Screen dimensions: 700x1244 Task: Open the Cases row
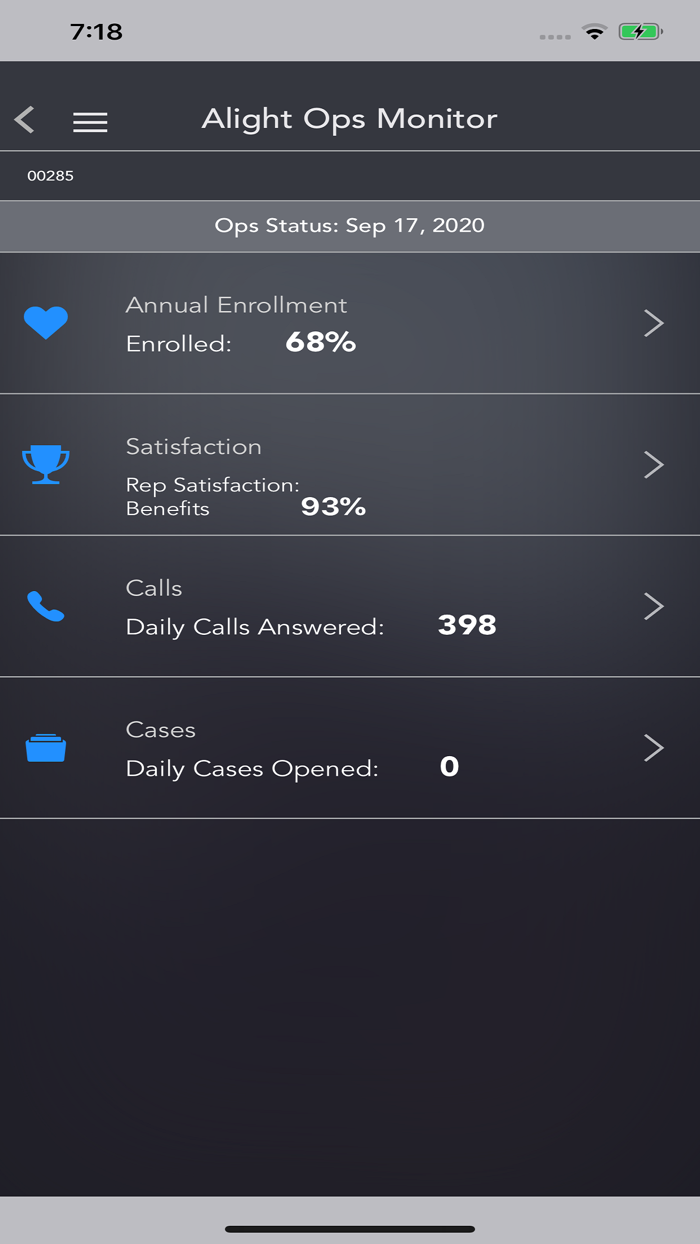pyautogui.click(x=350, y=748)
